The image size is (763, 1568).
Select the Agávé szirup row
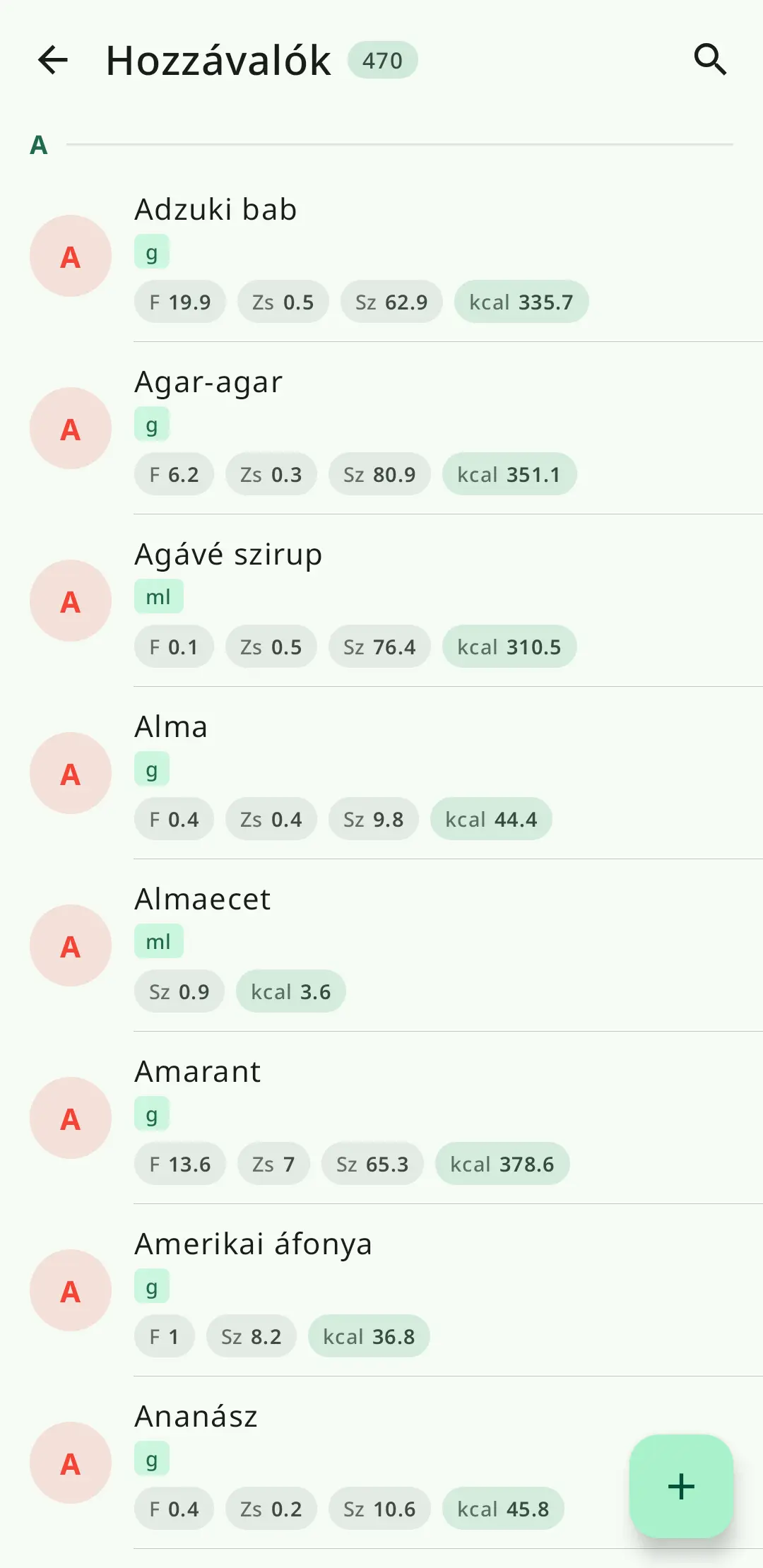click(381, 601)
